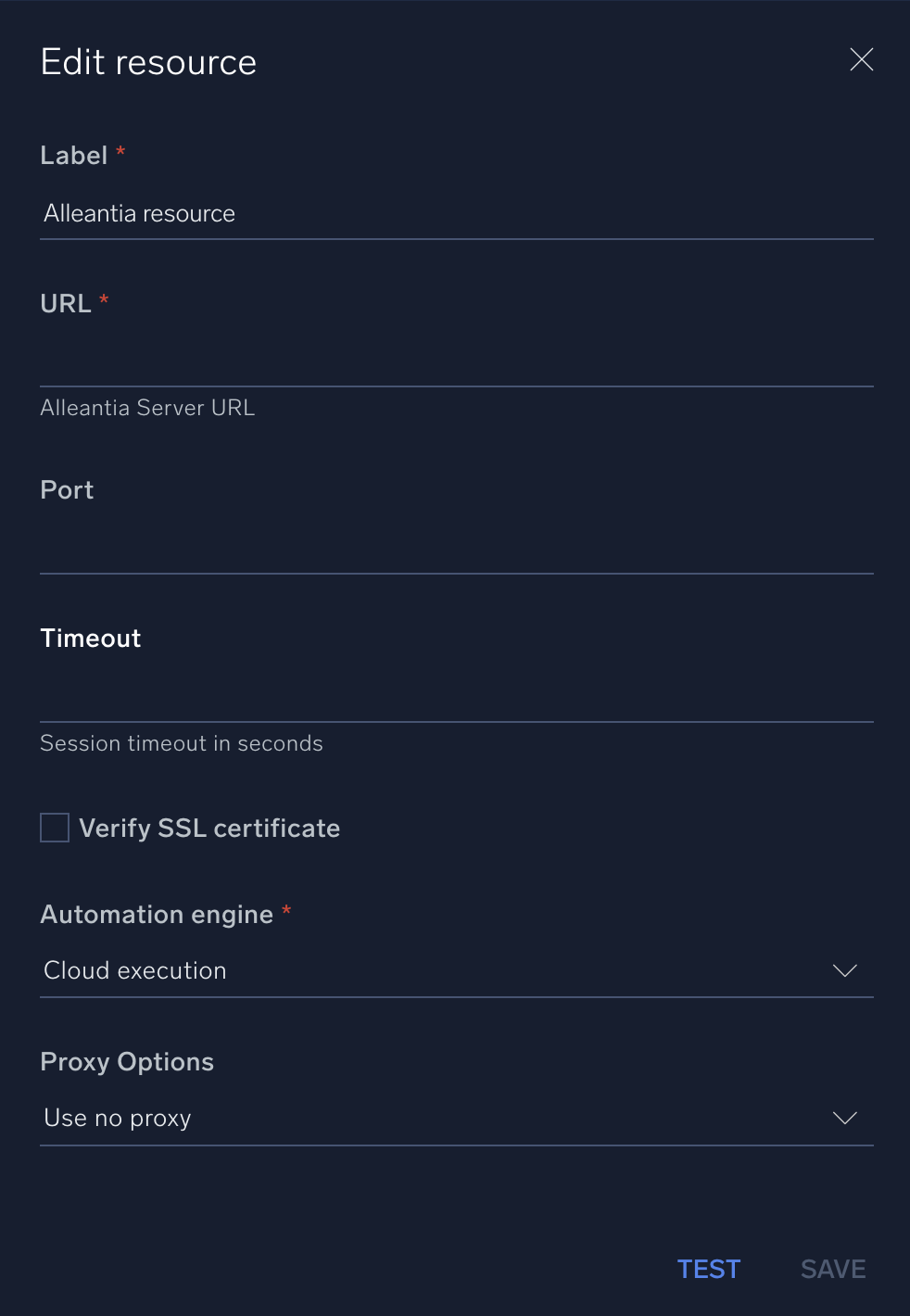
Task: Click the Alleantia Server URL helper text
Action: (x=147, y=408)
